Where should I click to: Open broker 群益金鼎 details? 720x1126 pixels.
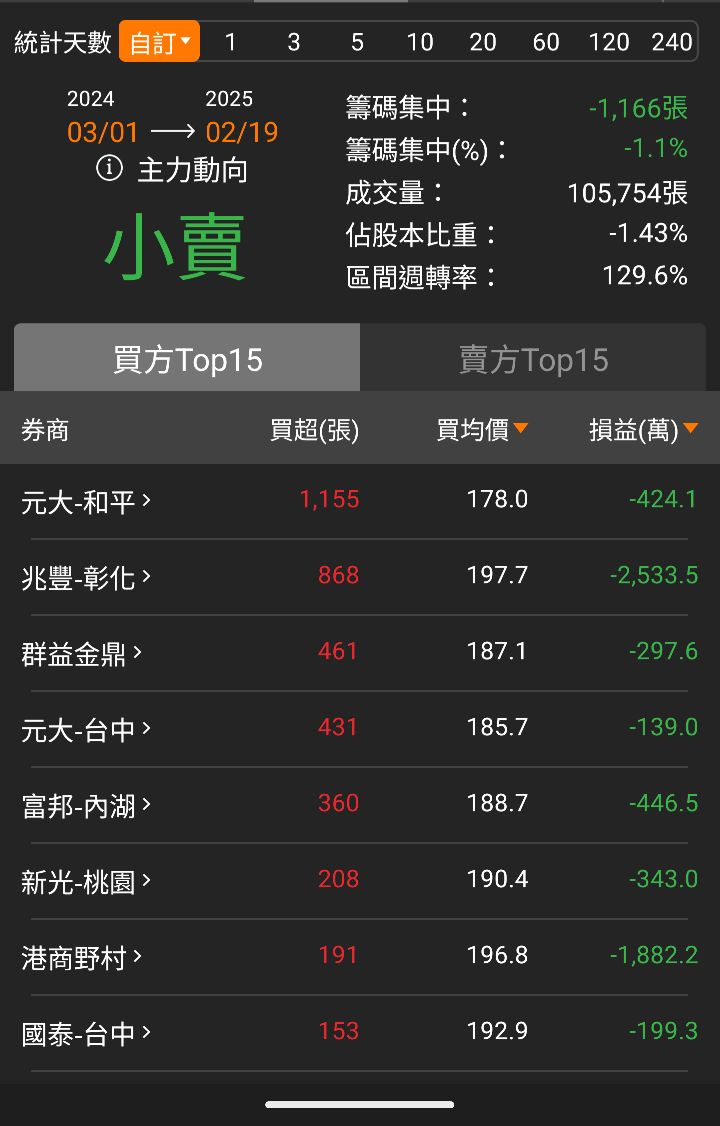(x=82, y=652)
